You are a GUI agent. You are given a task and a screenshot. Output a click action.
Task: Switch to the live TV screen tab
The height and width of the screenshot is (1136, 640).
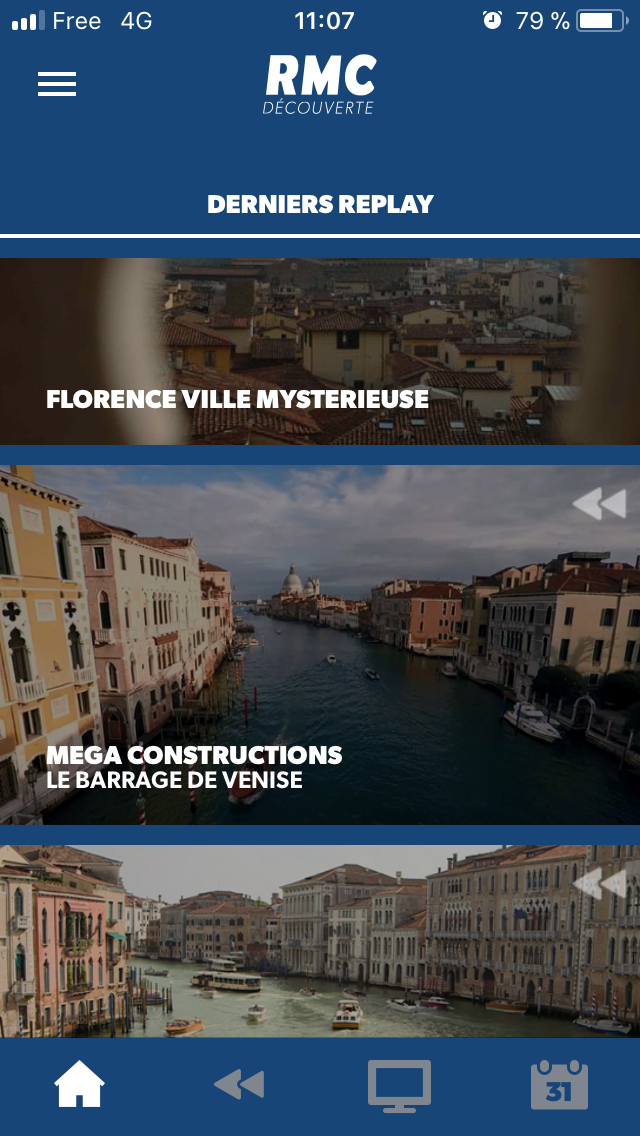pyautogui.click(x=399, y=1085)
